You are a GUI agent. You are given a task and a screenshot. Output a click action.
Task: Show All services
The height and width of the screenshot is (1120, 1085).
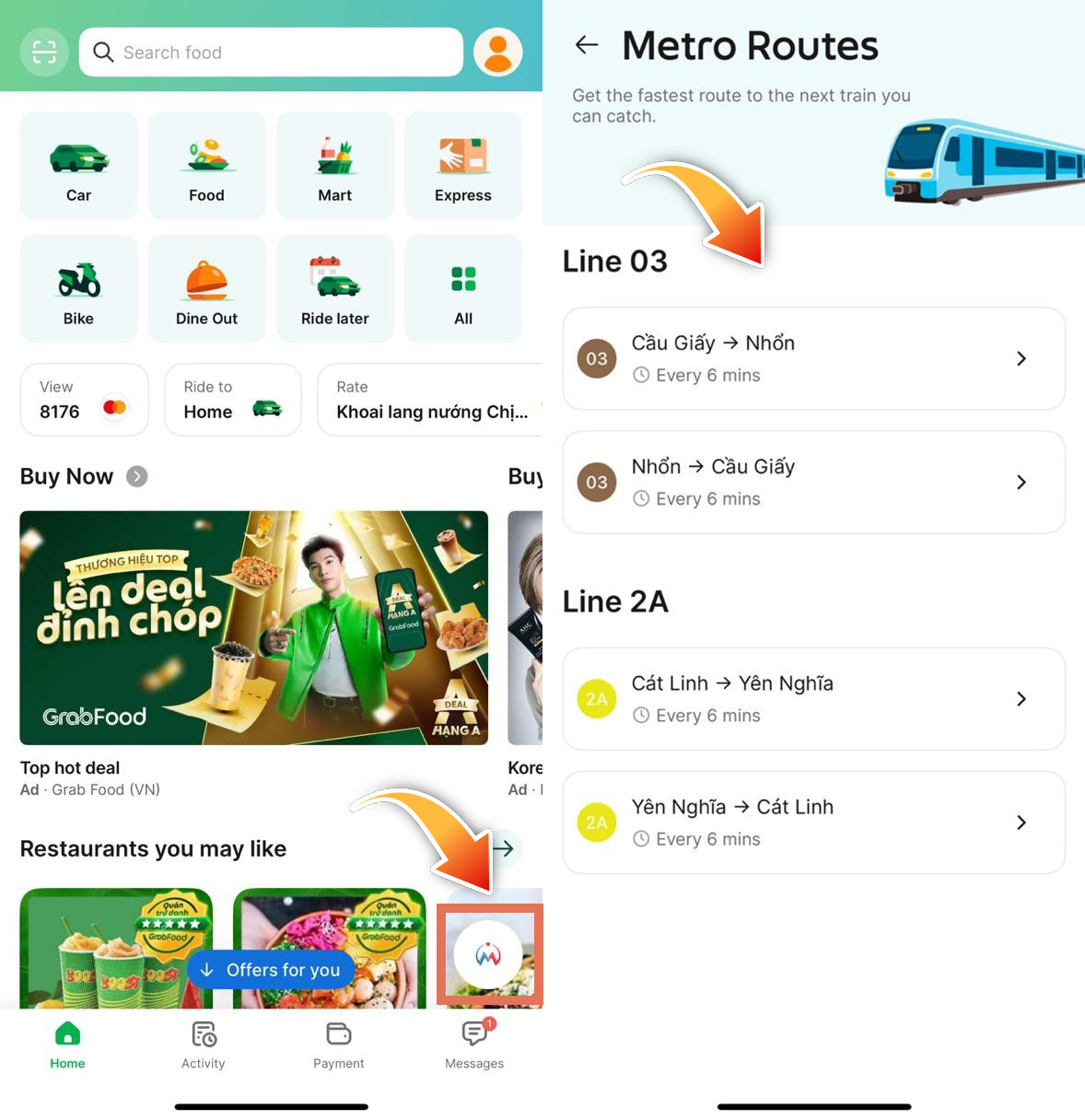(462, 289)
